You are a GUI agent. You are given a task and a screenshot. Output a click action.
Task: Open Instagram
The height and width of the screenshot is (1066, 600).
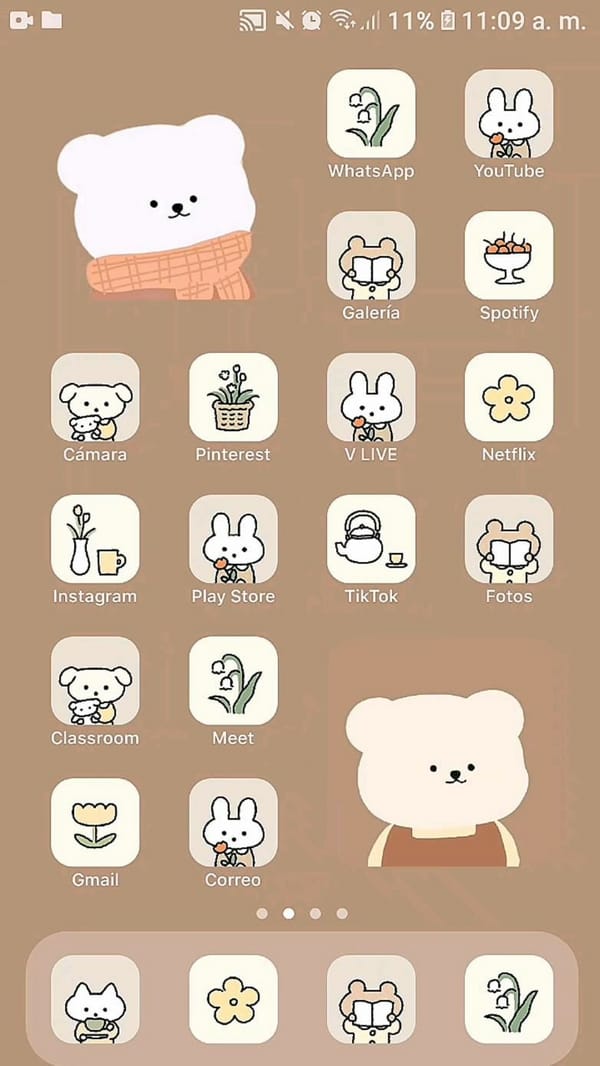[x=95, y=539]
